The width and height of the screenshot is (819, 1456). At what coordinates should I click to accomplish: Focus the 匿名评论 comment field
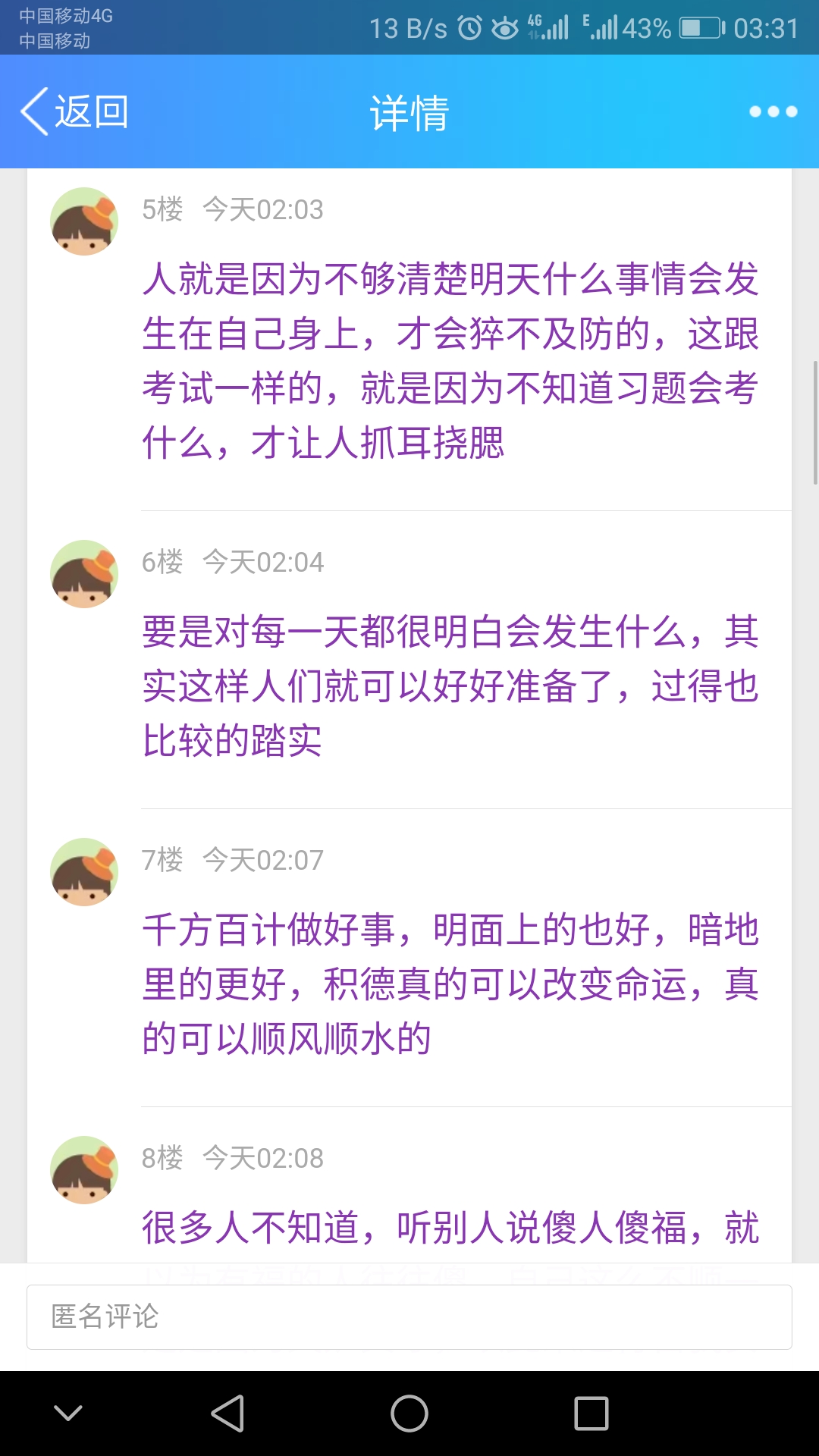[409, 1317]
